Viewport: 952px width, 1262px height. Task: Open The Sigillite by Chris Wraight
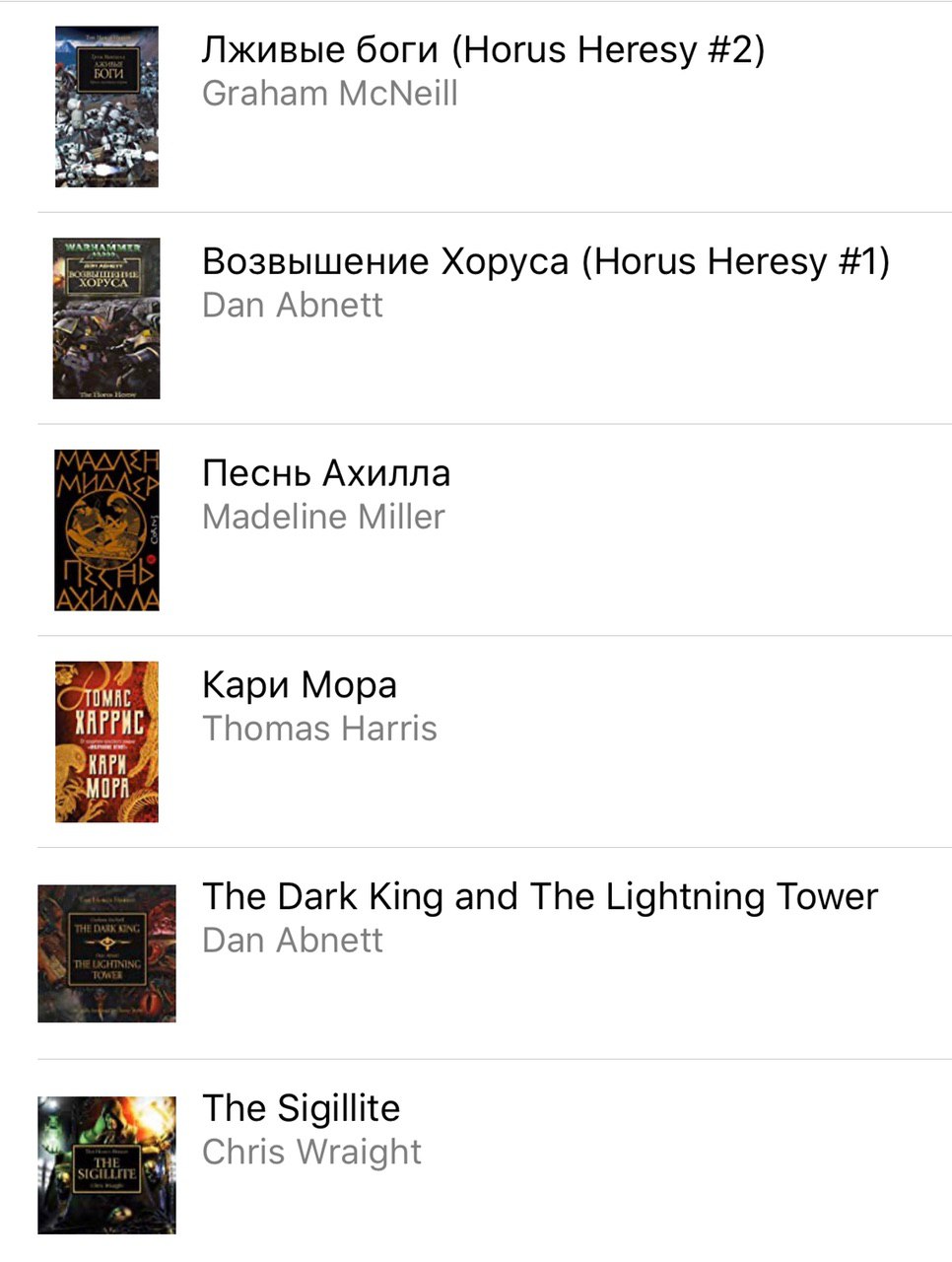[301, 1108]
